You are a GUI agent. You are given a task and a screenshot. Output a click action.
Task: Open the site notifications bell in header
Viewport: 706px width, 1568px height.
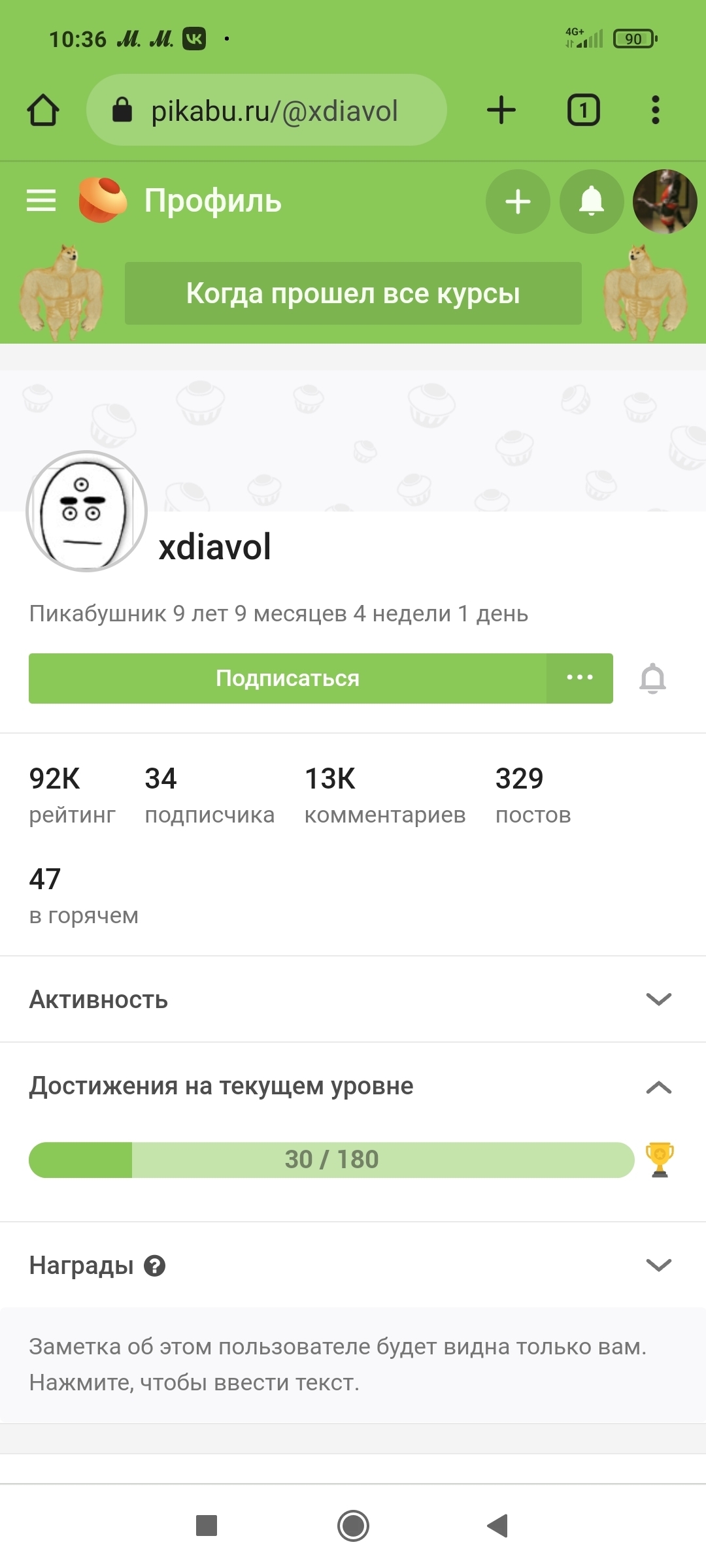[592, 201]
